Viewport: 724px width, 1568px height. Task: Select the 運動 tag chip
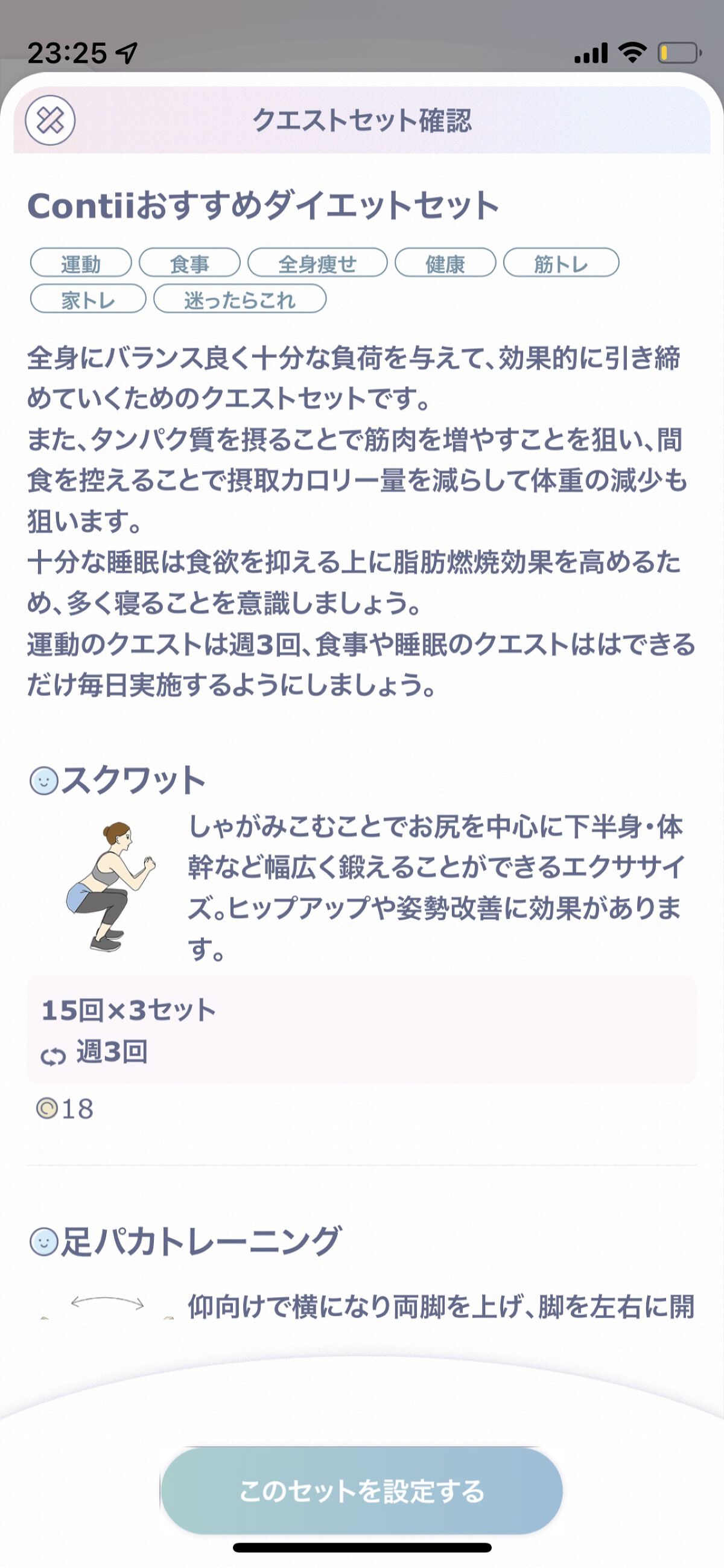[82, 263]
